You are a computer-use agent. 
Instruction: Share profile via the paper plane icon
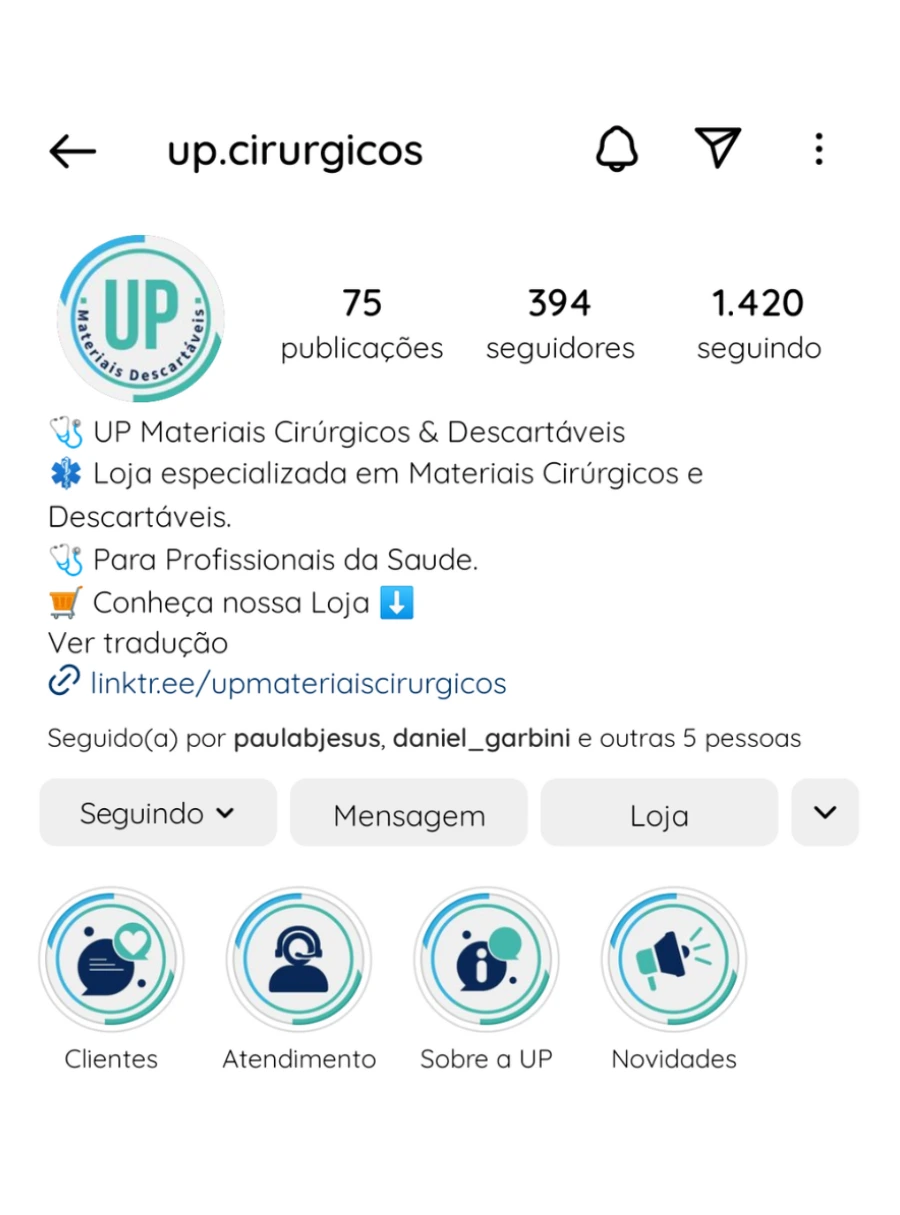pyautogui.click(x=718, y=149)
